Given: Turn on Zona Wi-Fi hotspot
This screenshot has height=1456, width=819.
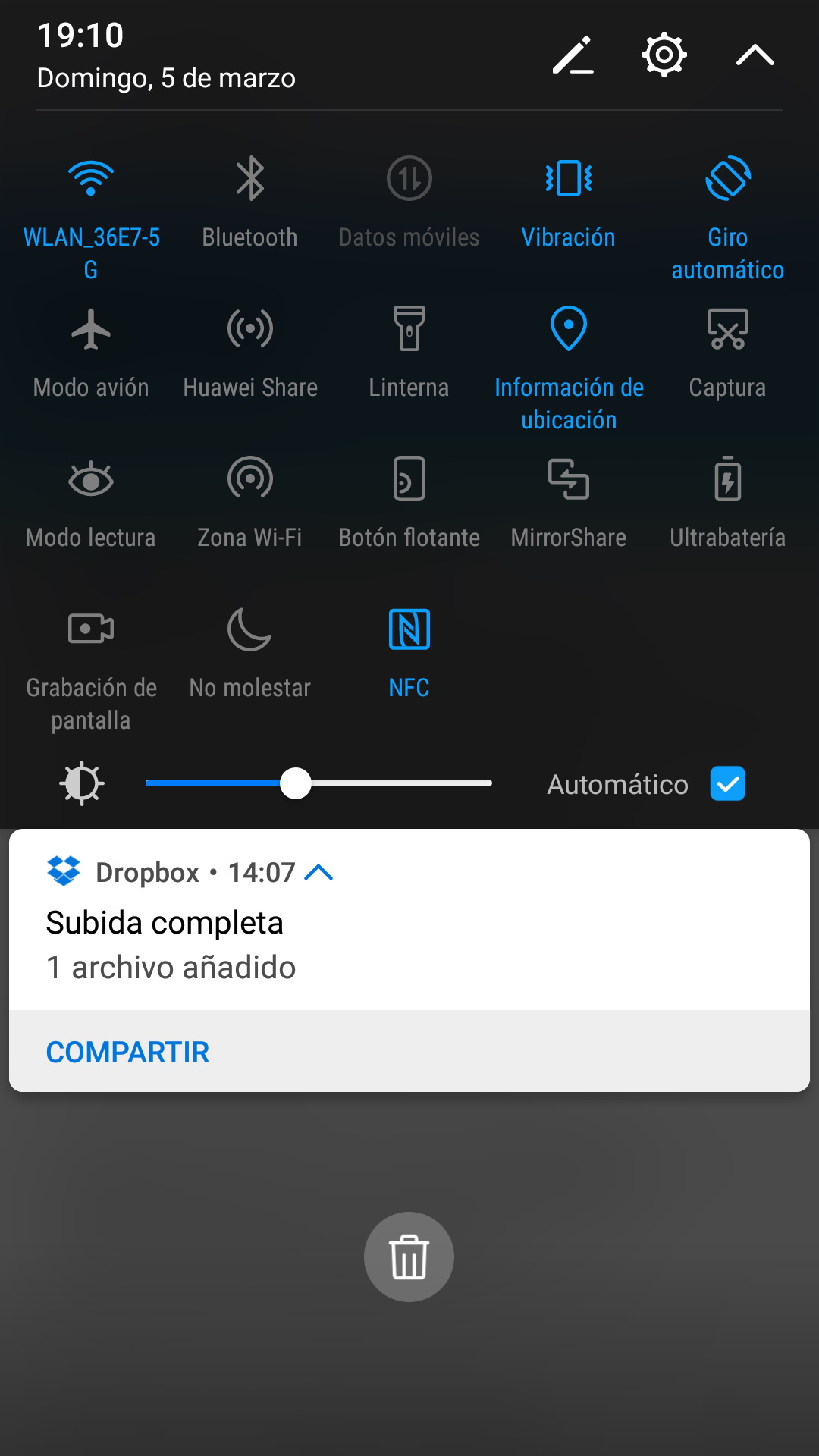Looking at the screenshot, I should 250,480.
